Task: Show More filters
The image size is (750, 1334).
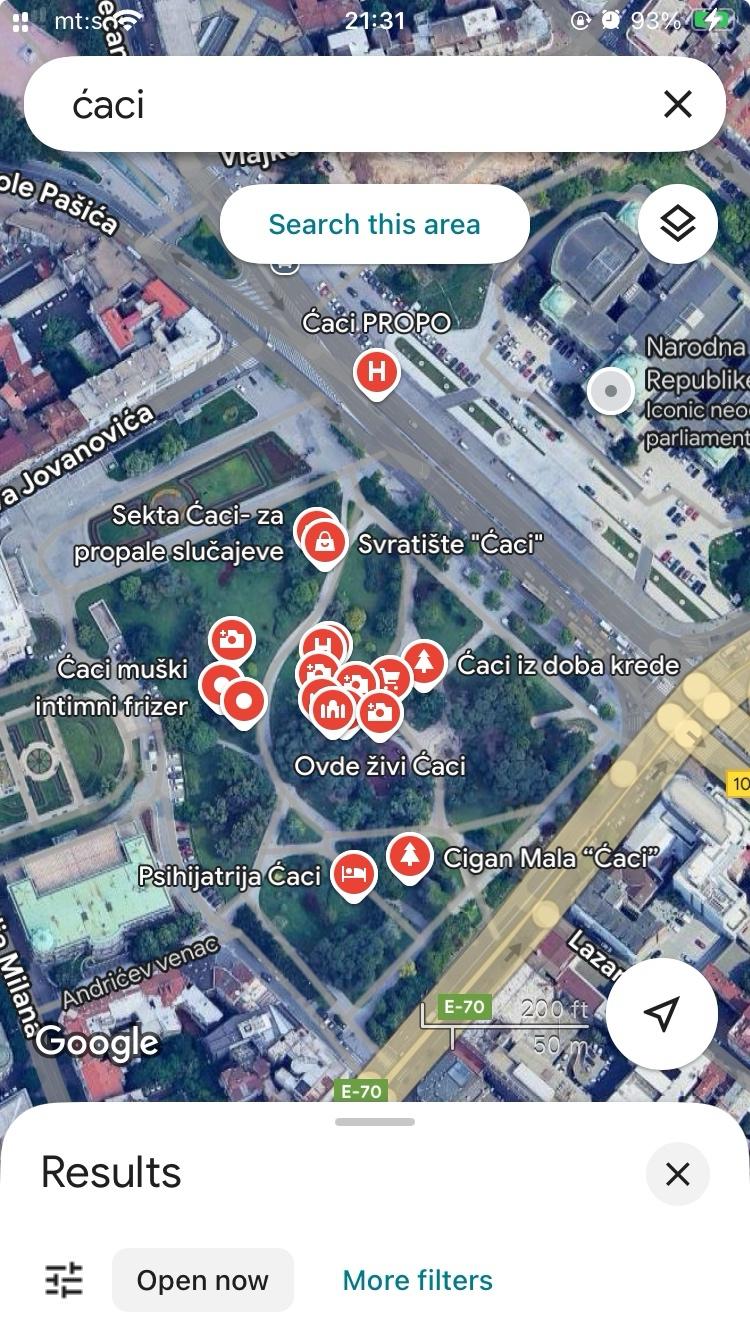Action: tap(417, 1280)
